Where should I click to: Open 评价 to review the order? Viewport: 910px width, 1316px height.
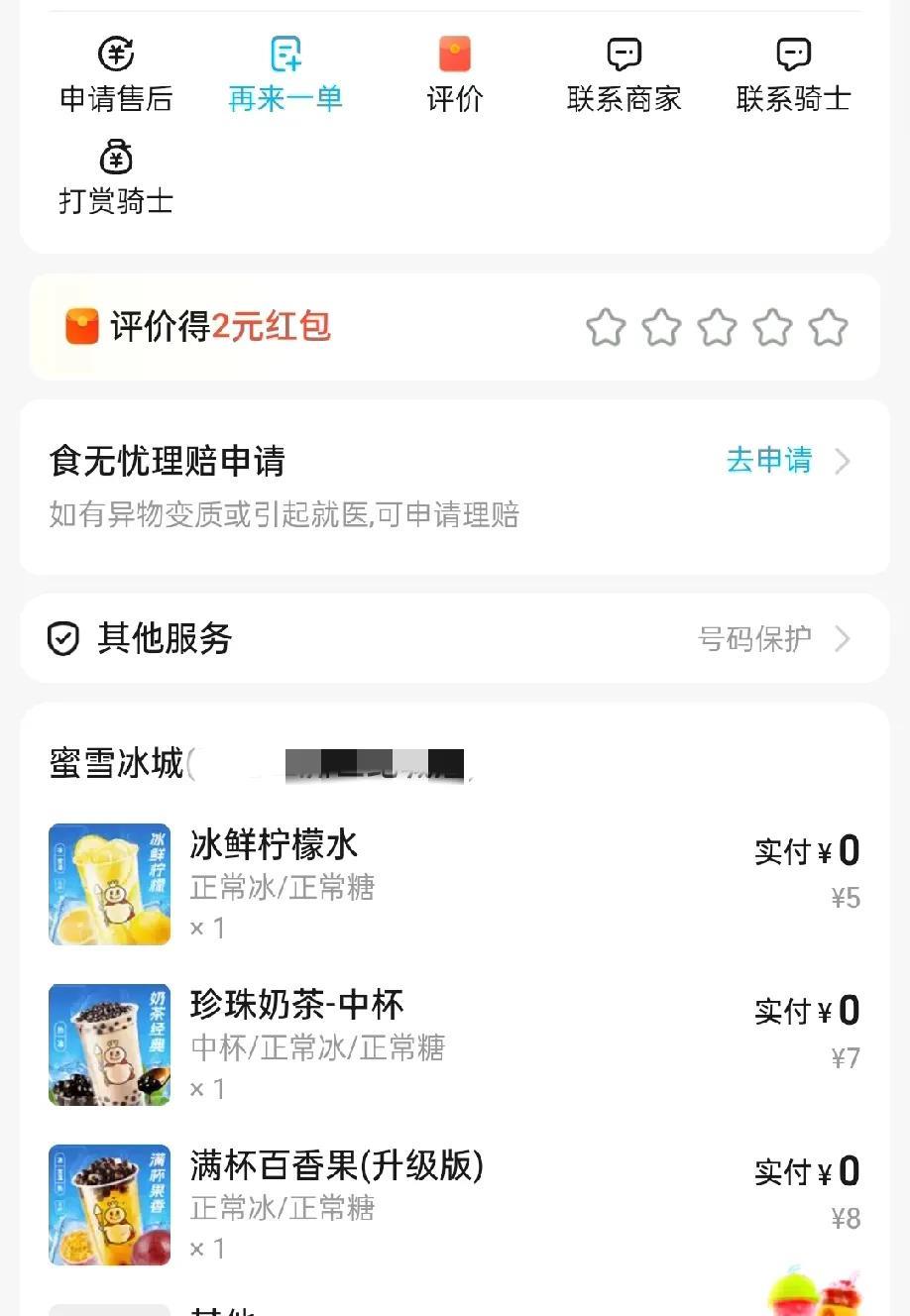coord(455,74)
